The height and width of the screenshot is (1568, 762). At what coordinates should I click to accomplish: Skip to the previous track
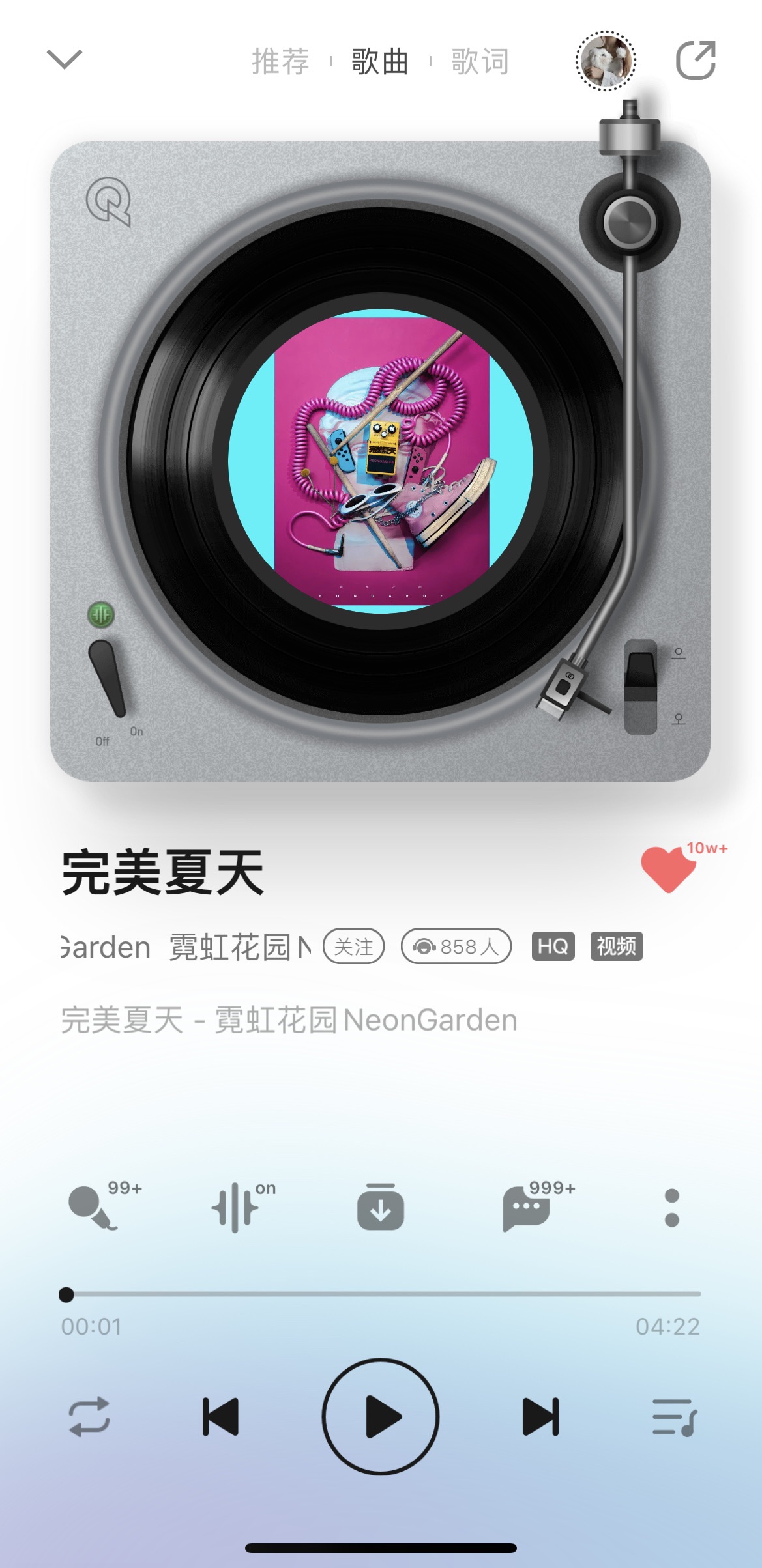220,1416
